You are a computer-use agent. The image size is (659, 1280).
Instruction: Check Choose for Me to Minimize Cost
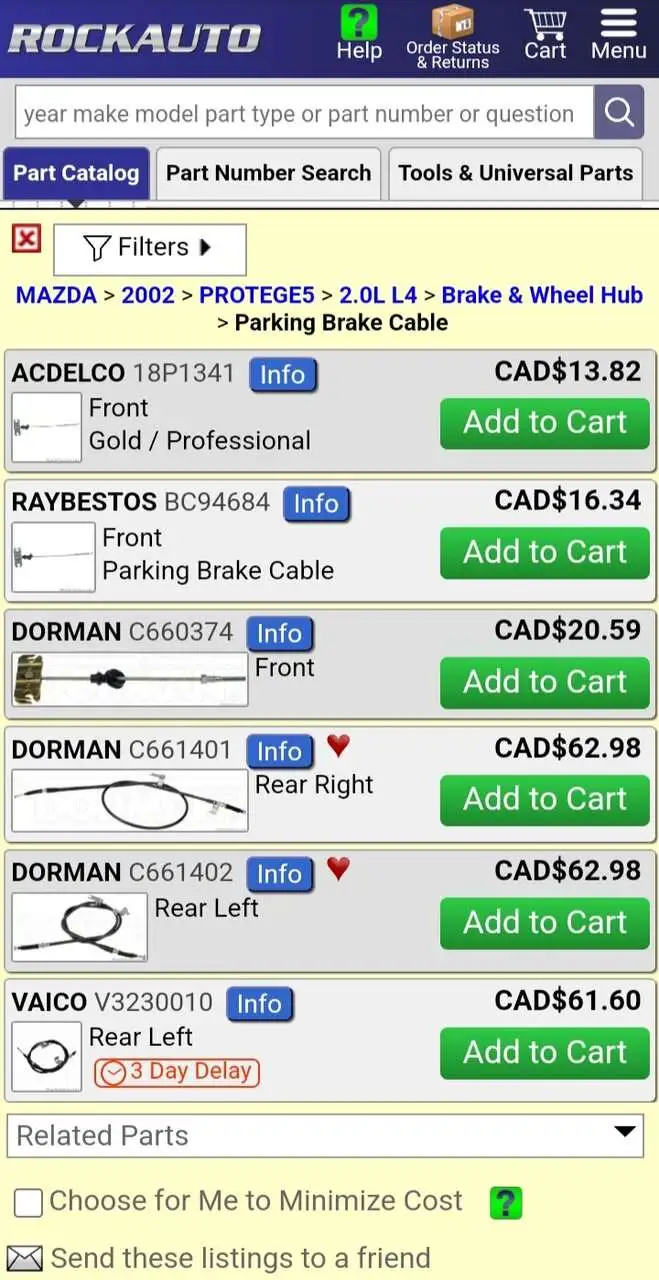point(28,1202)
